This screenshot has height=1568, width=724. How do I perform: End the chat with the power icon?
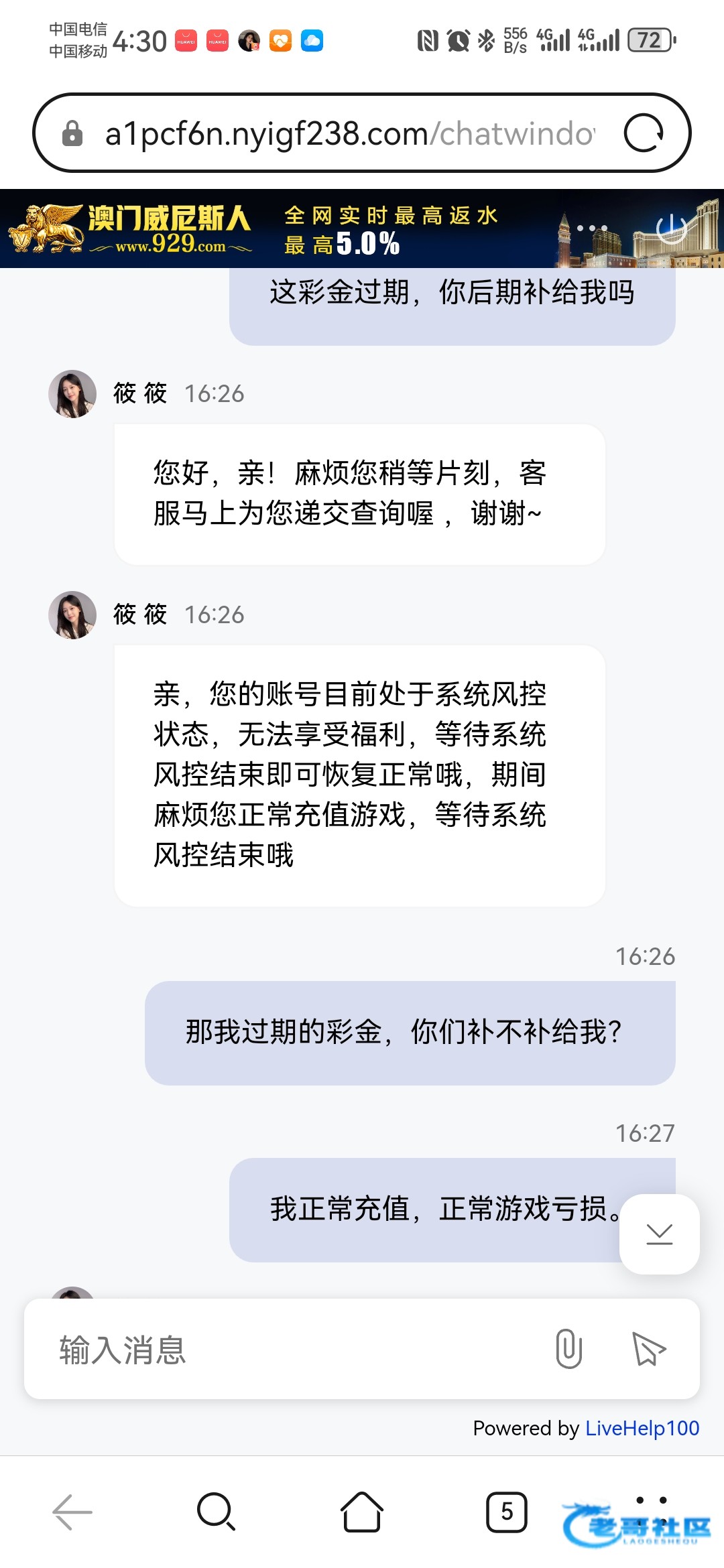tap(670, 228)
